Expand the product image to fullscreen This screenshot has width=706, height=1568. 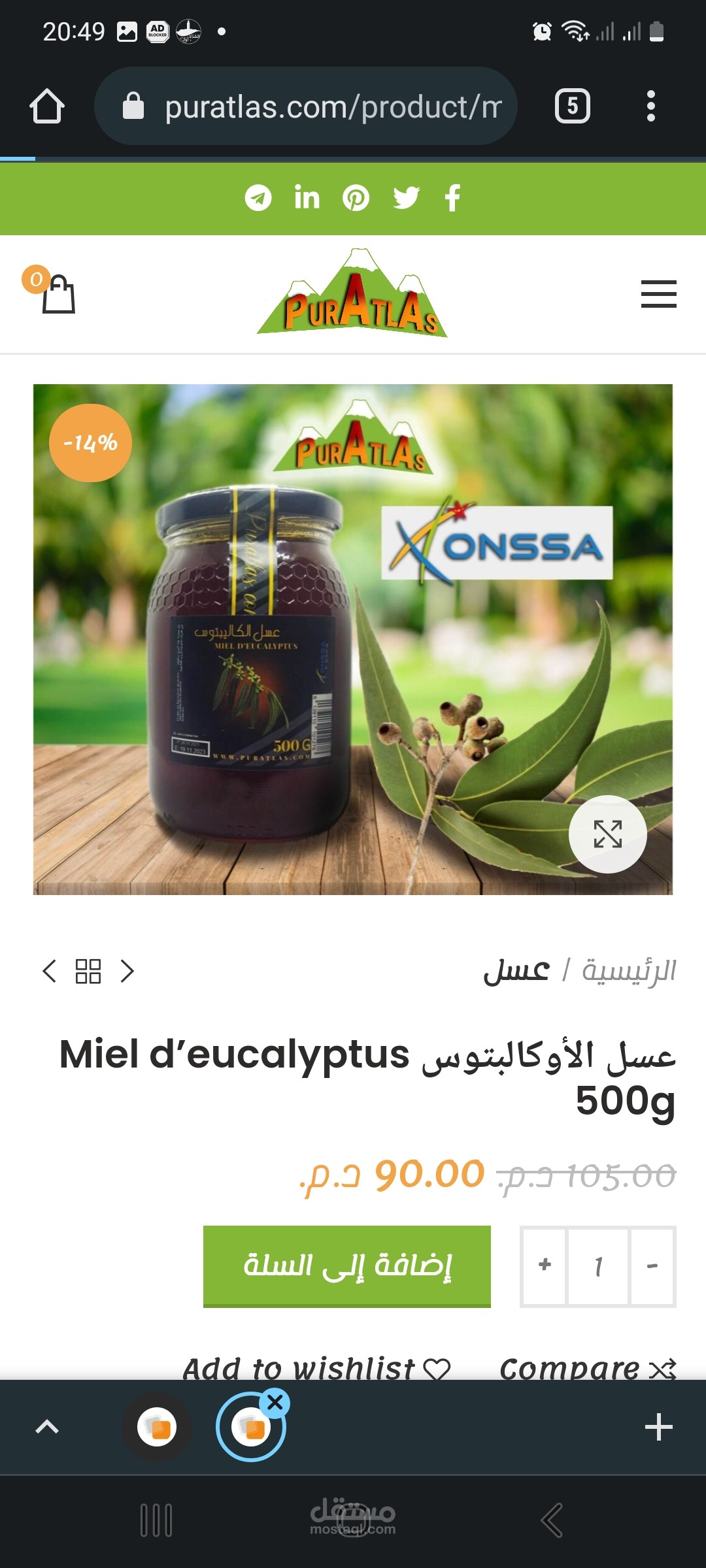[x=607, y=834]
